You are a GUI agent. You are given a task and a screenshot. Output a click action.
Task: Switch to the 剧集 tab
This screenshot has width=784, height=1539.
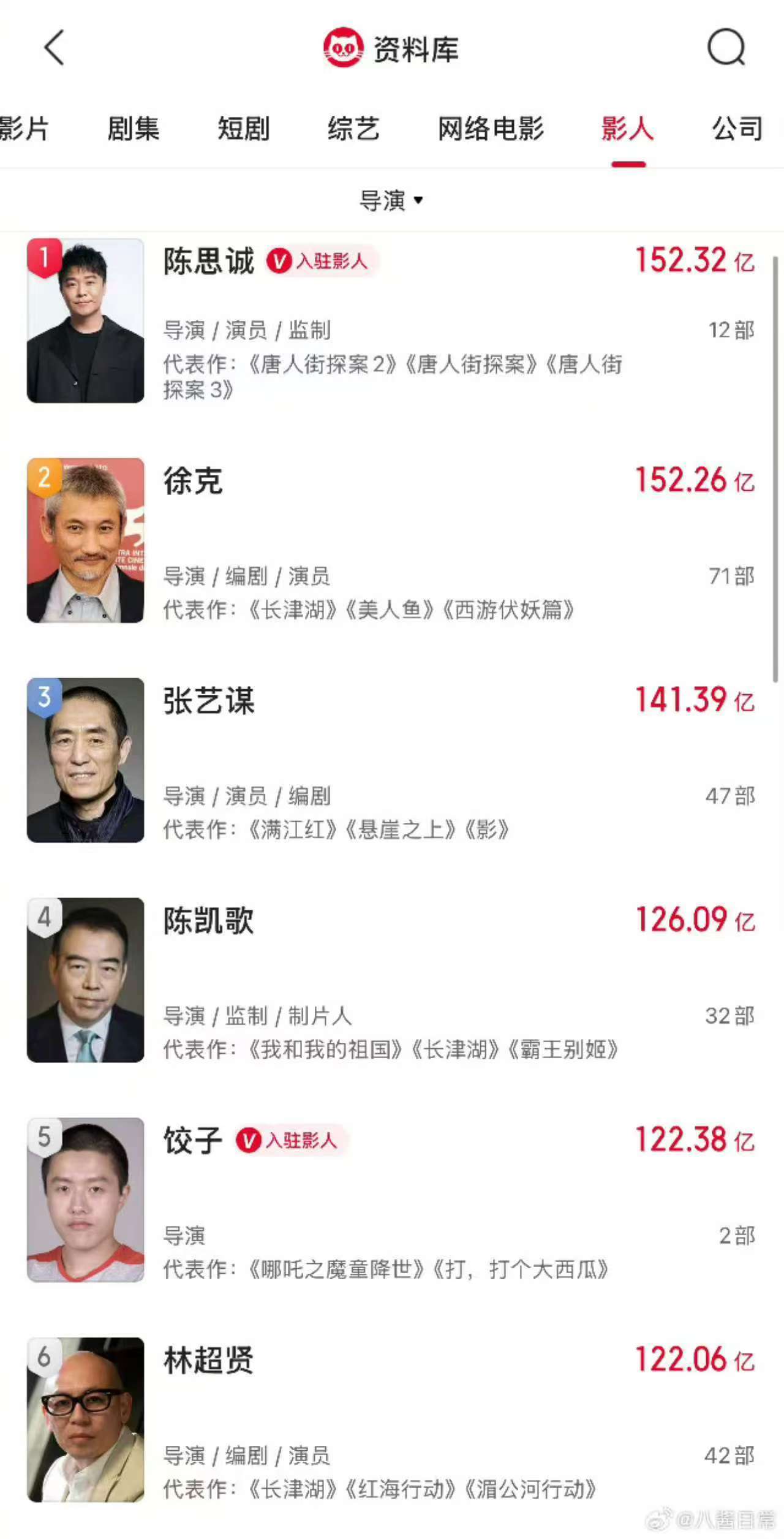[x=134, y=129]
